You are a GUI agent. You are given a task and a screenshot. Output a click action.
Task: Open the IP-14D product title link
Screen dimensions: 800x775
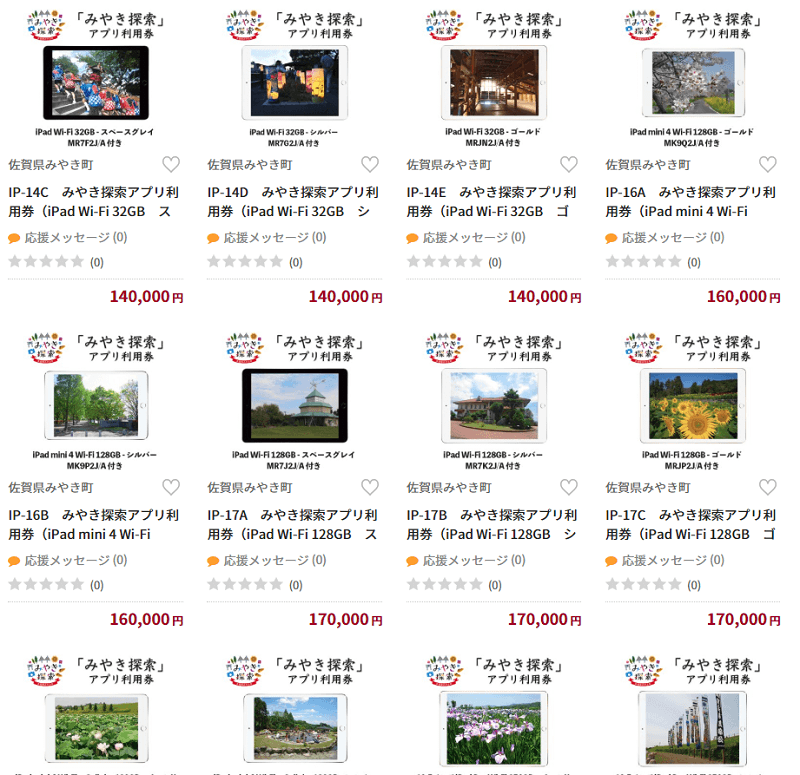click(x=293, y=202)
